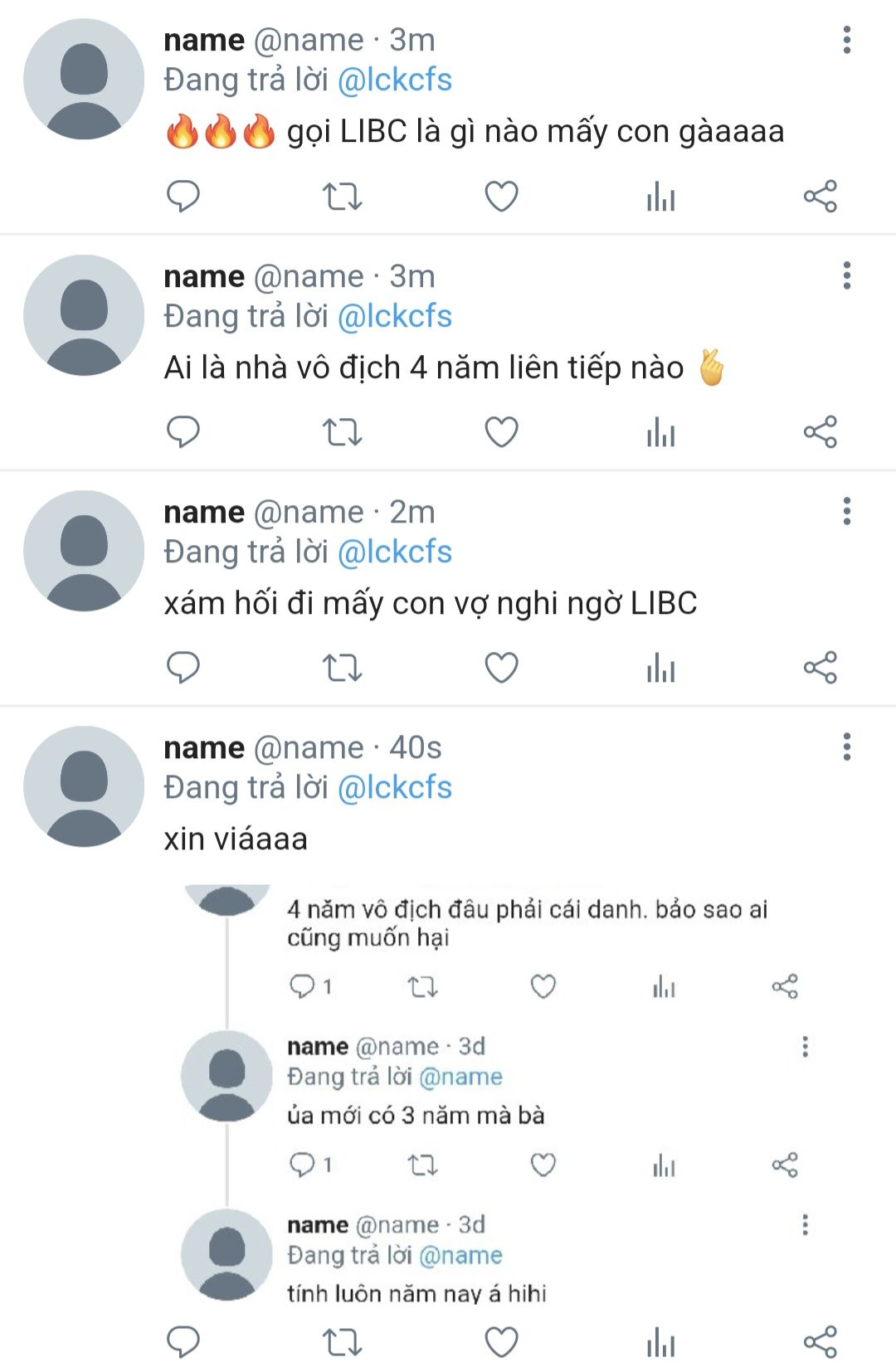Like the 'gọi LIBC là gì nào' tweet
Viewport: 896px width, 1372px height.
tap(501, 197)
